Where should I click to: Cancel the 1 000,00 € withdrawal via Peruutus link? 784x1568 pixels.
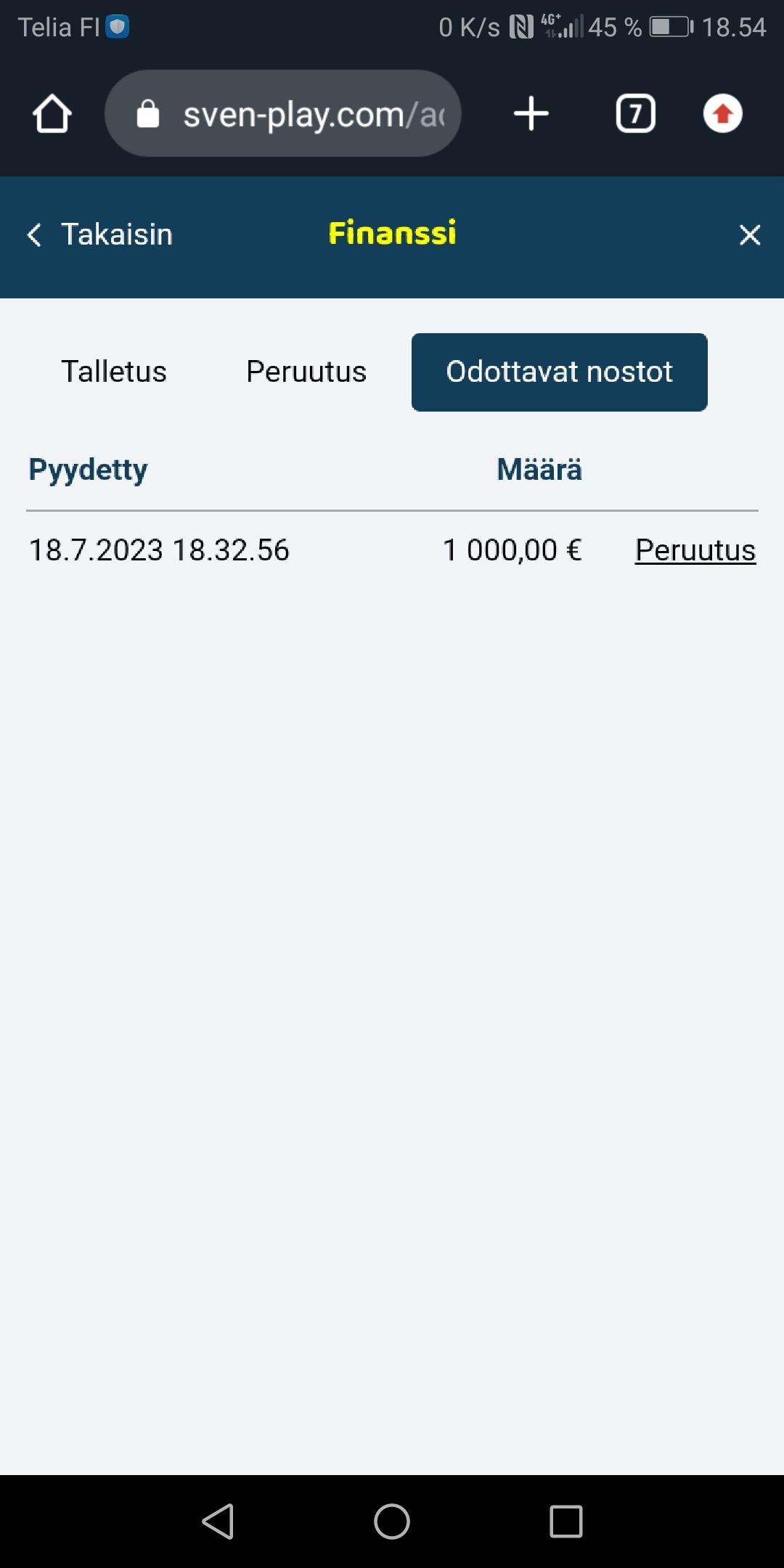pos(695,550)
